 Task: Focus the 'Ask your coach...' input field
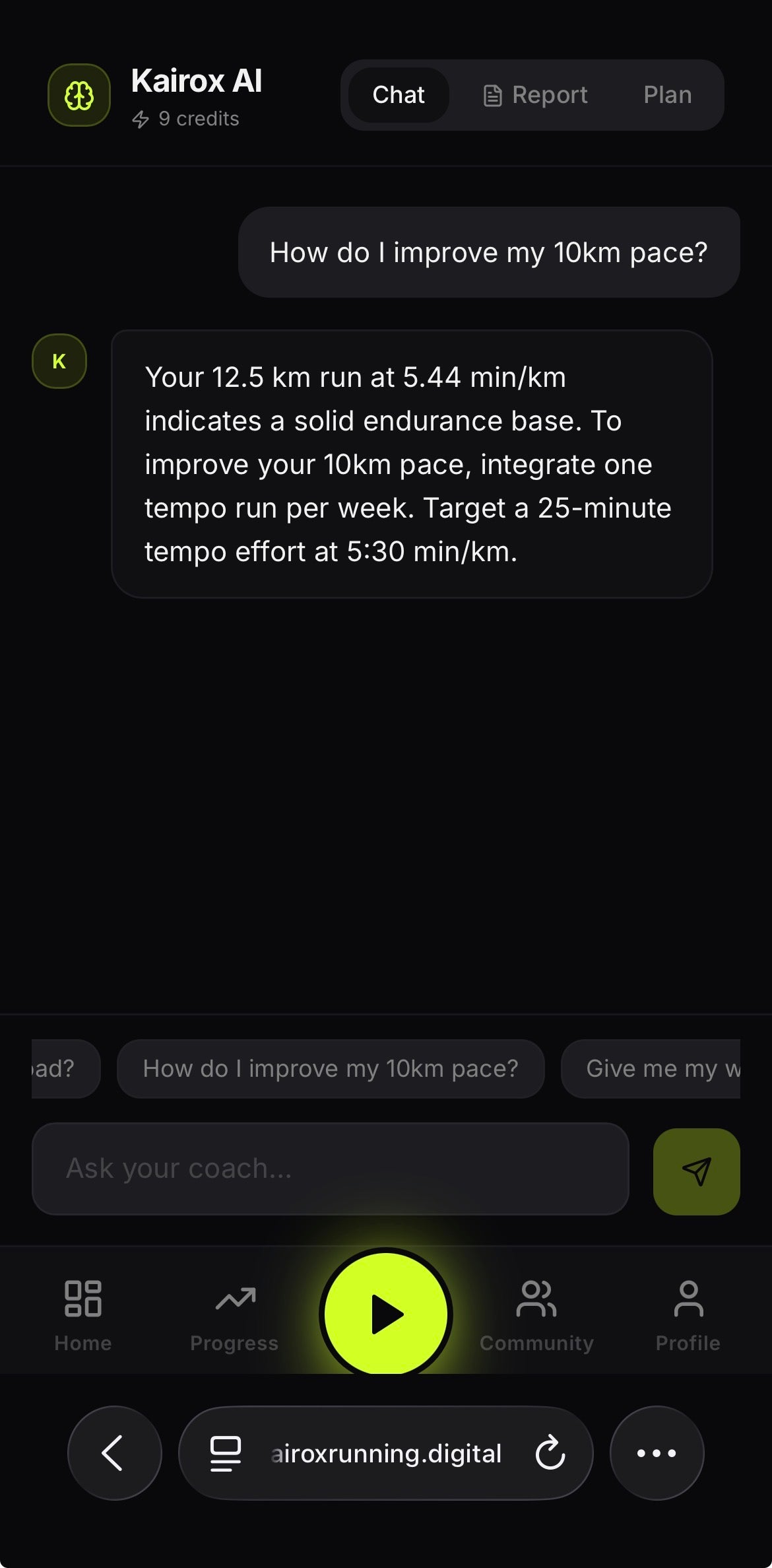[330, 1169]
